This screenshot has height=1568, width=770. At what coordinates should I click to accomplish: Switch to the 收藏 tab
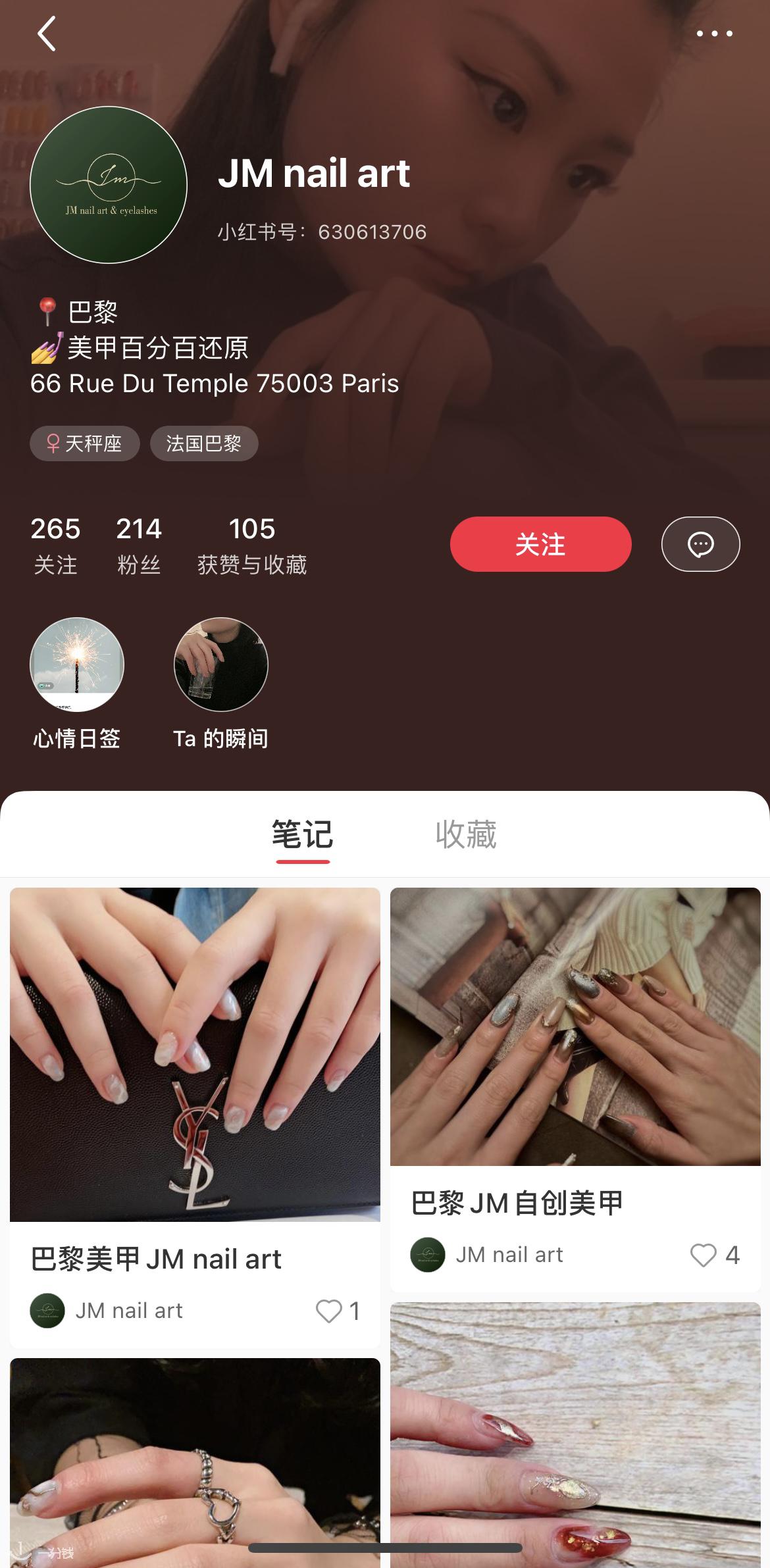(x=466, y=834)
